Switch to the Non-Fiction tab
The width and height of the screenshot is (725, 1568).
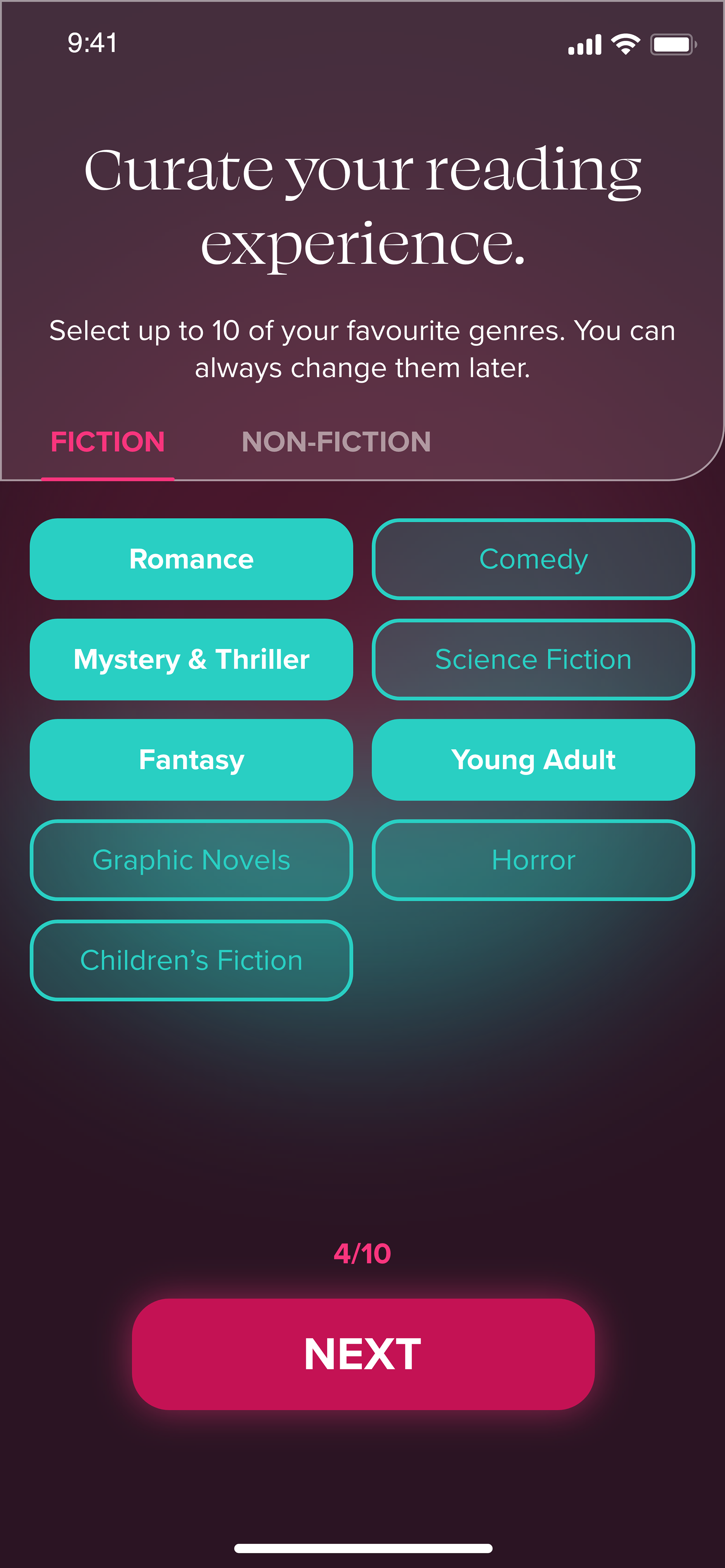(x=336, y=442)
